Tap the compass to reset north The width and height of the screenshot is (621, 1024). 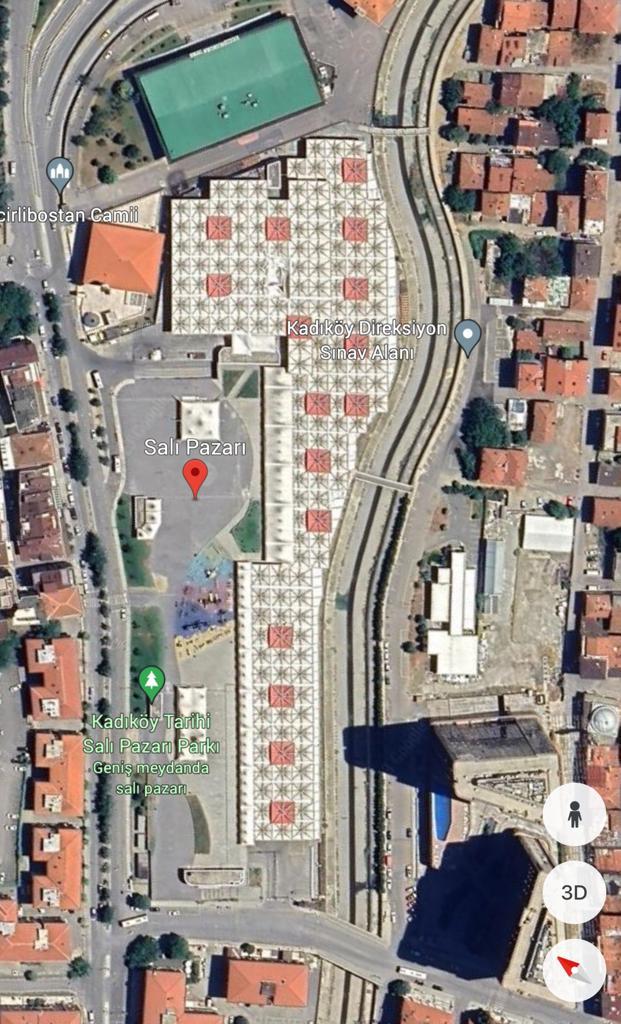(x=574, y=969)
